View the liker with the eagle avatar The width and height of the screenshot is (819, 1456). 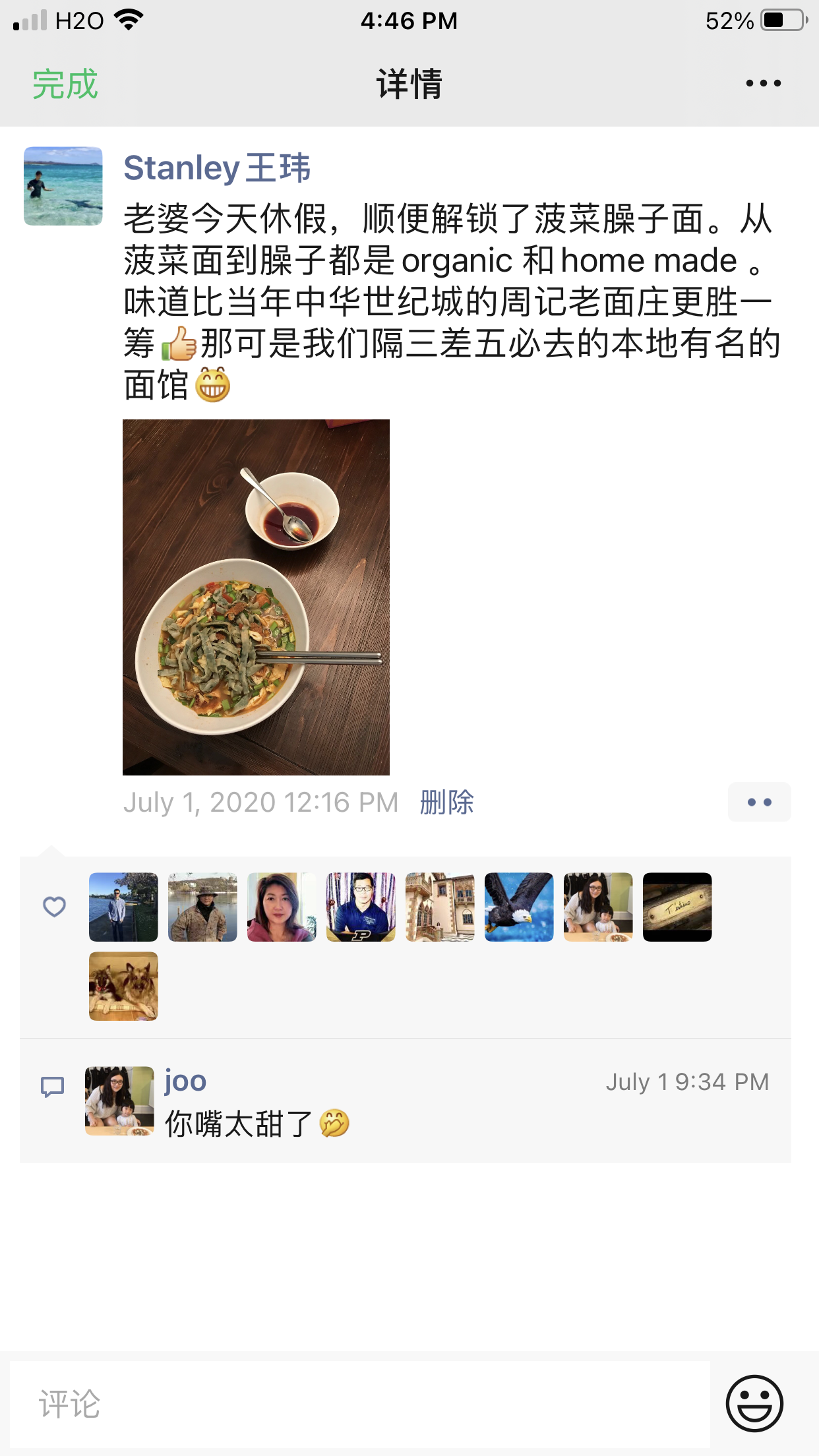tap(519, 907)
